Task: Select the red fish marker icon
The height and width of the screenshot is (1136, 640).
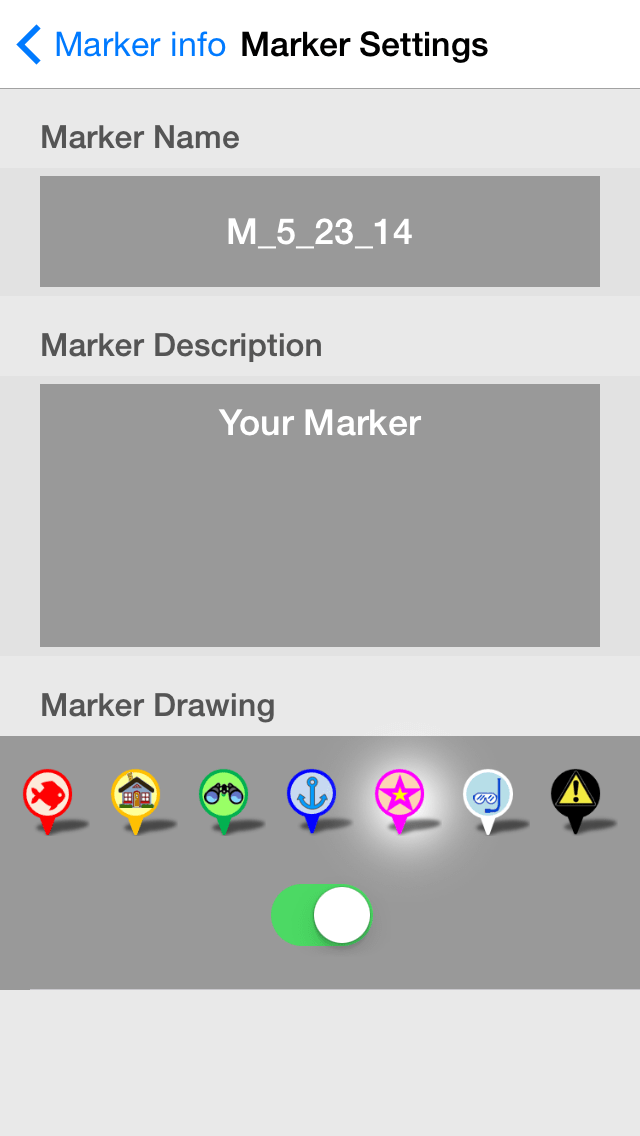Action: tap(47, 796)
